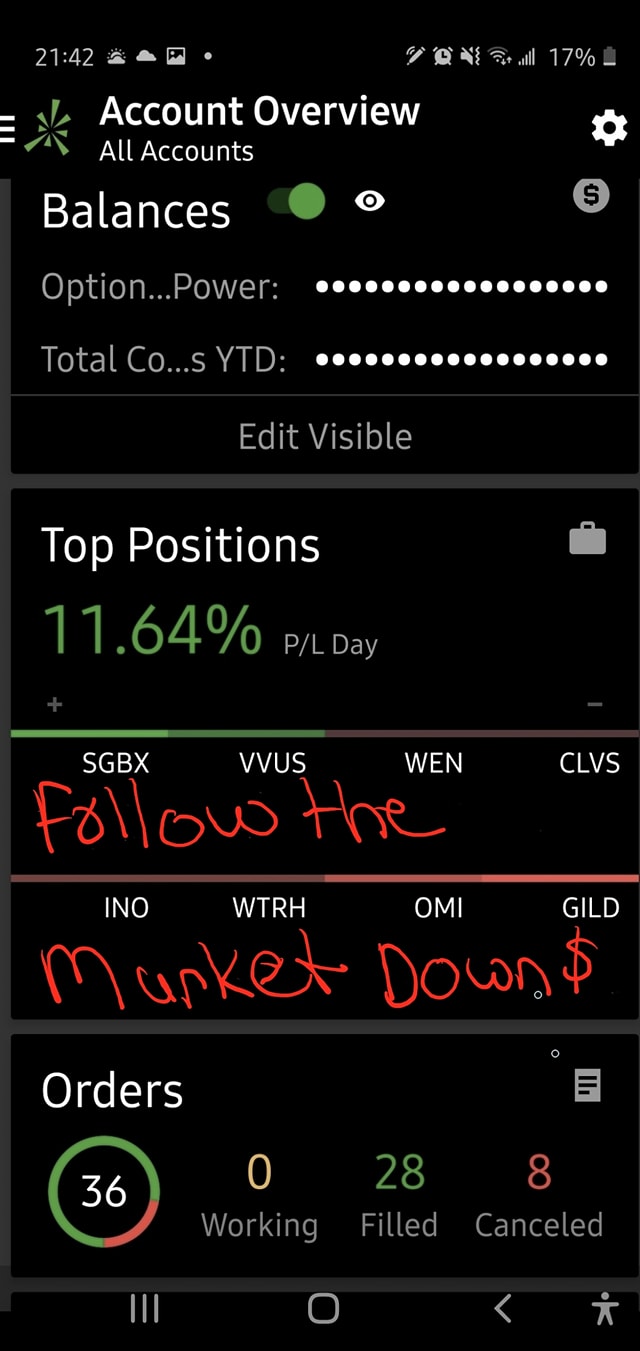Viewport: 640px width, 1351px height.
Task: Go back using the system back button
Action: pyautogui.click(x=503, y=1308)
